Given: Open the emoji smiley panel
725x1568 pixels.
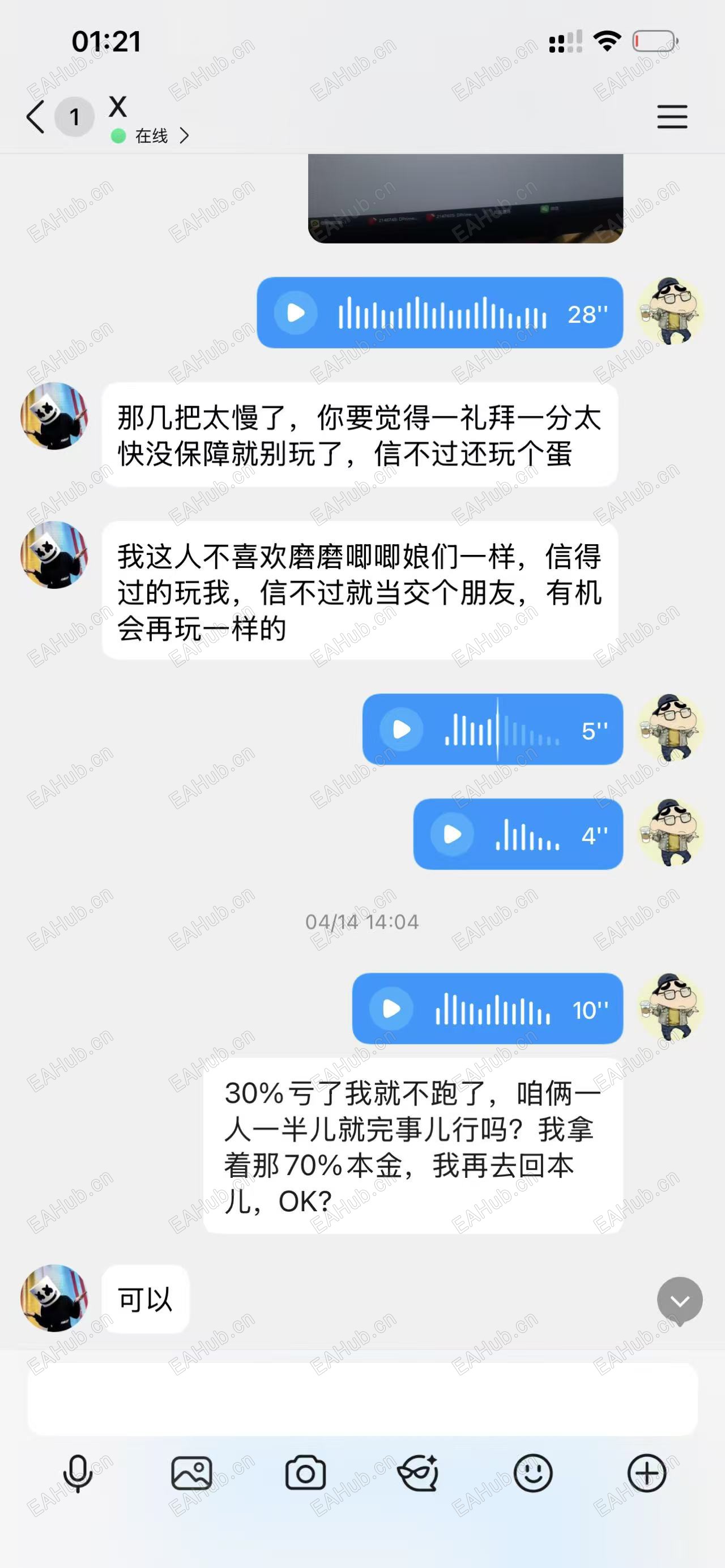Looking at the screenshot, I should (x=532, y=1473).
